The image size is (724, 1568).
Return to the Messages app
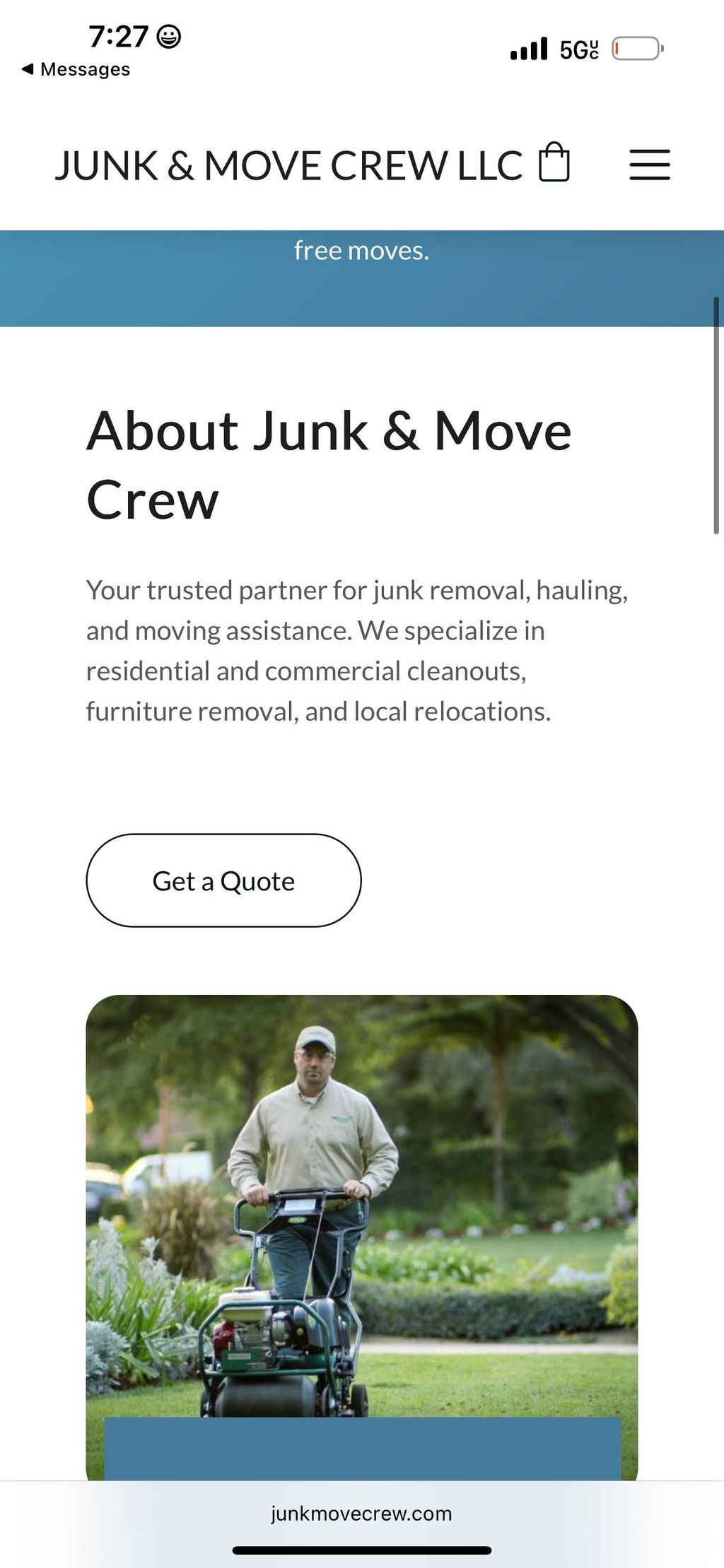click(x=76, y=69)
